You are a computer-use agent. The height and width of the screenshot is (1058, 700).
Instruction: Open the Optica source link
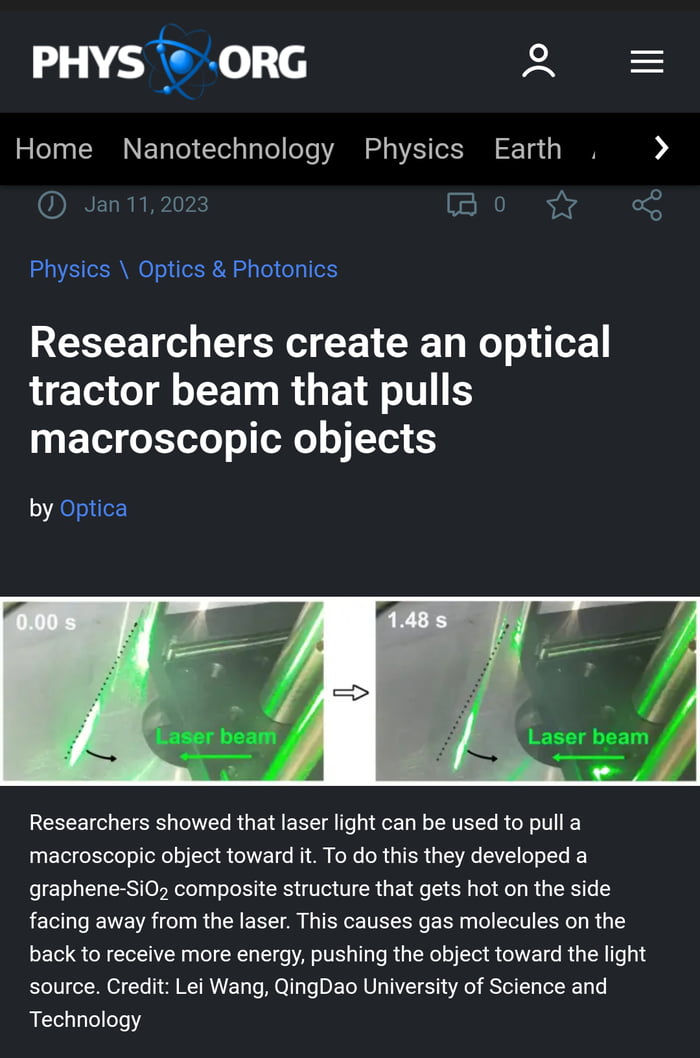point(93,508)
